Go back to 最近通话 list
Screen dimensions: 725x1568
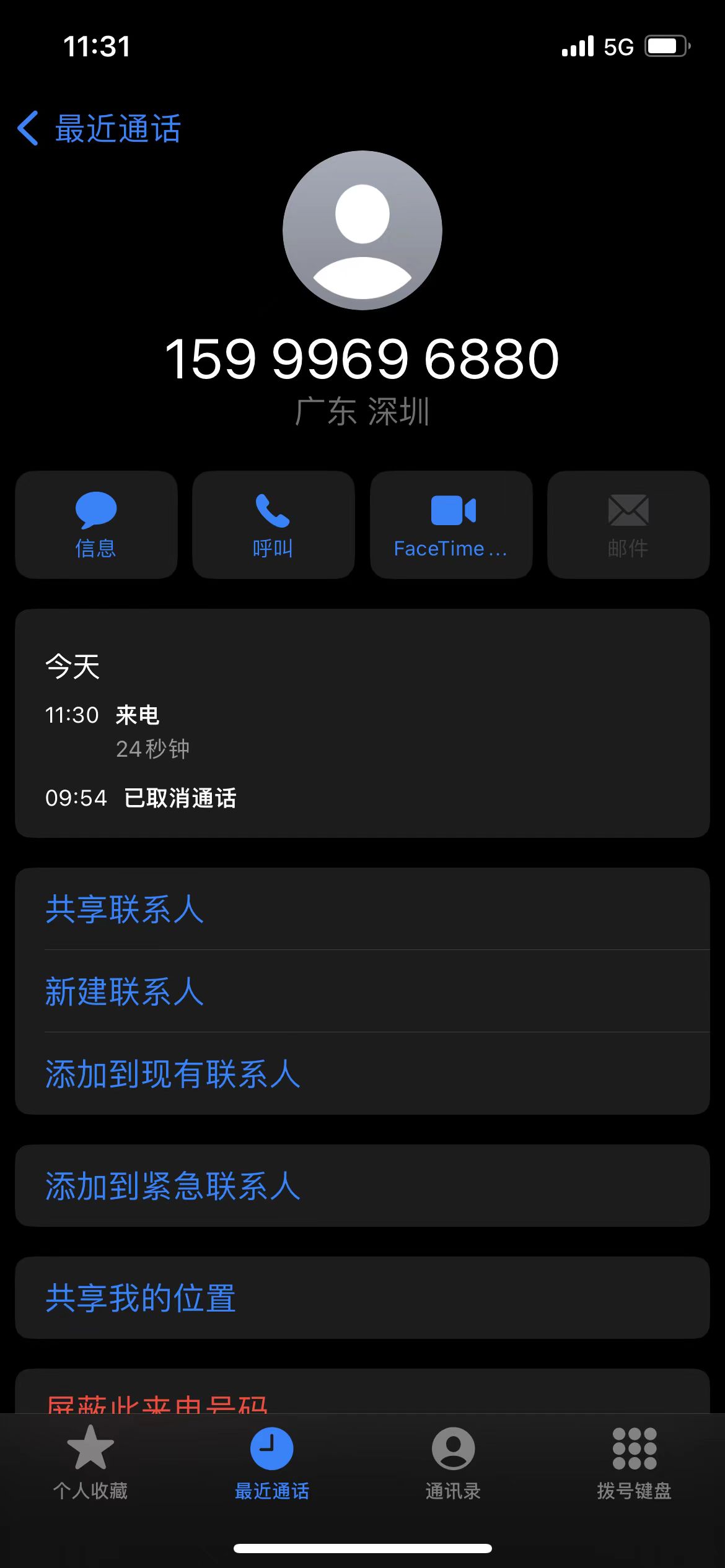(99, 129)
